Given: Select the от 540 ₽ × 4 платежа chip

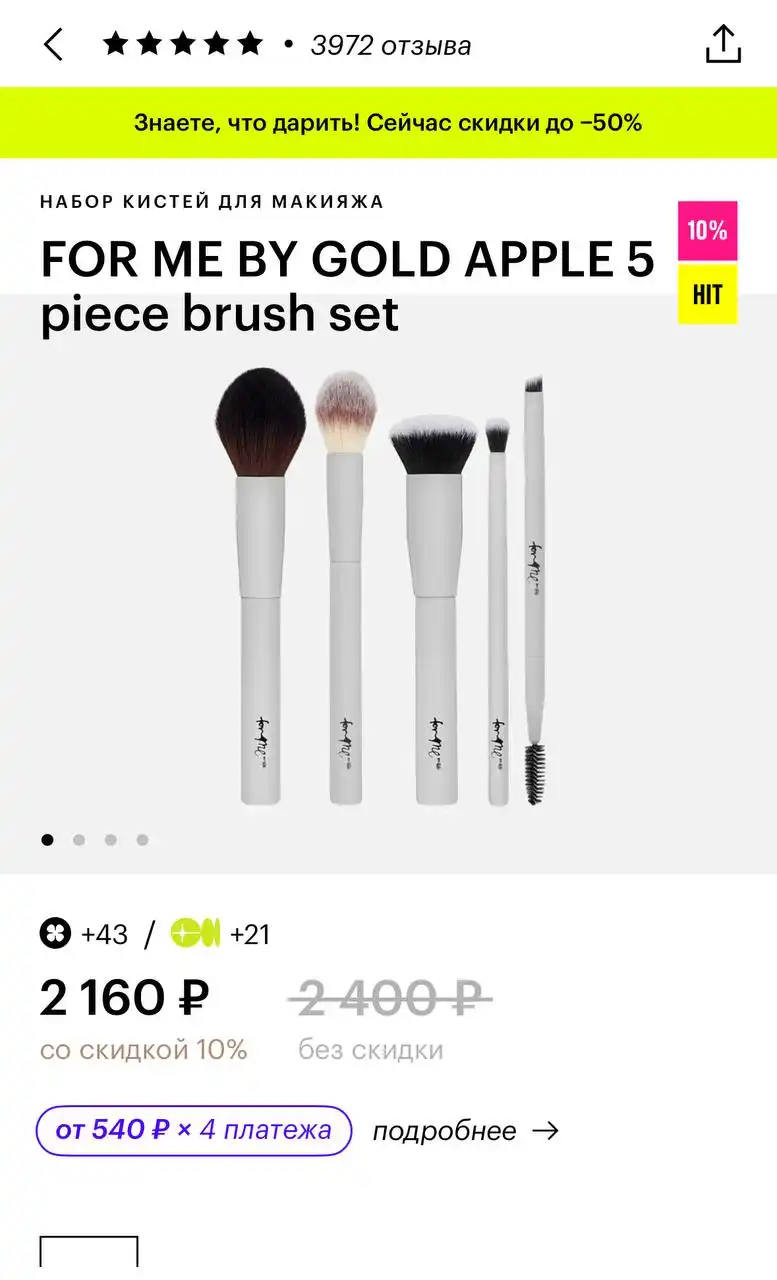Looking at the screenshot, I should pos(194,1131).
